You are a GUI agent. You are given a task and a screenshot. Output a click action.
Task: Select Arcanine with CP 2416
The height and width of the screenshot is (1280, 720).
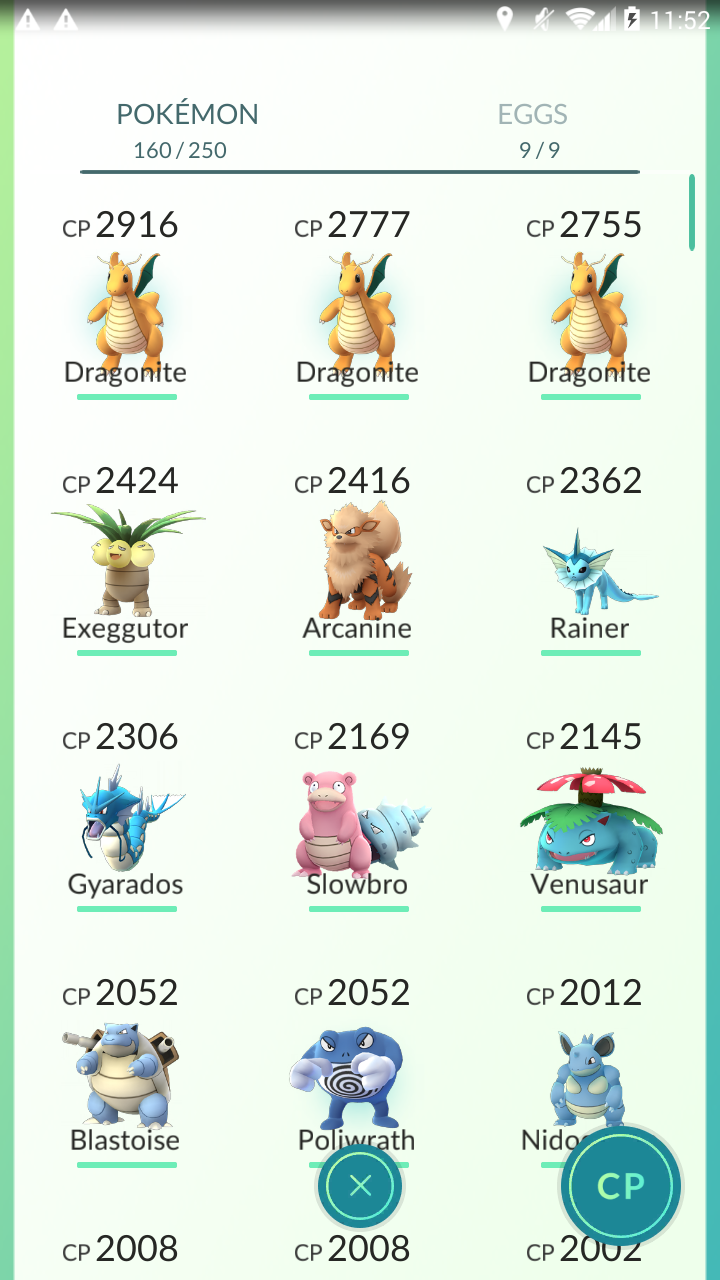point(358,561)
